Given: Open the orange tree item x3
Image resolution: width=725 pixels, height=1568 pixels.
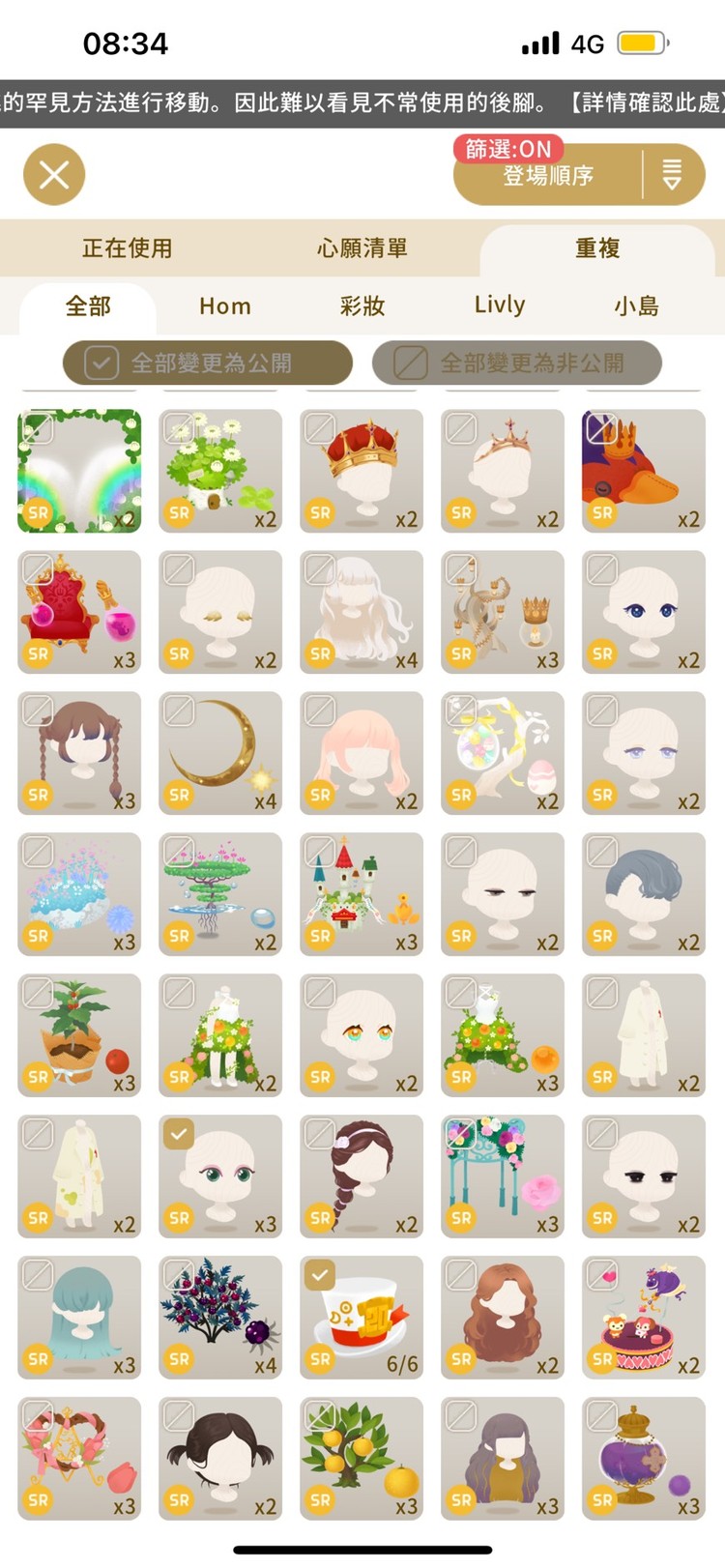Looking at the screenshot, I should pyautogui.click(x=362, y=1460).
